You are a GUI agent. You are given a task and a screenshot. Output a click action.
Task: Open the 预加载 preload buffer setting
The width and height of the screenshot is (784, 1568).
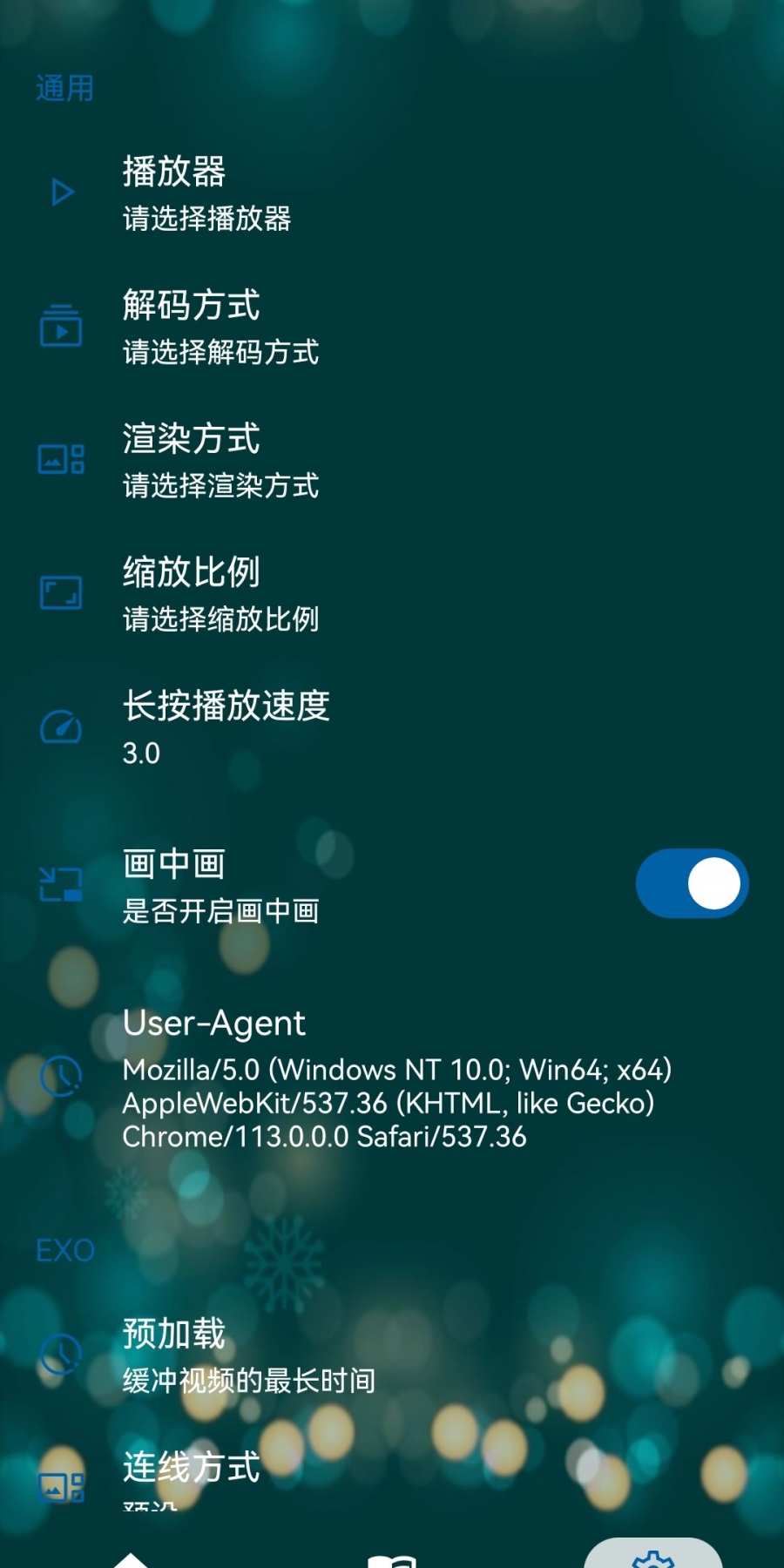click(x=261, y=1355)
